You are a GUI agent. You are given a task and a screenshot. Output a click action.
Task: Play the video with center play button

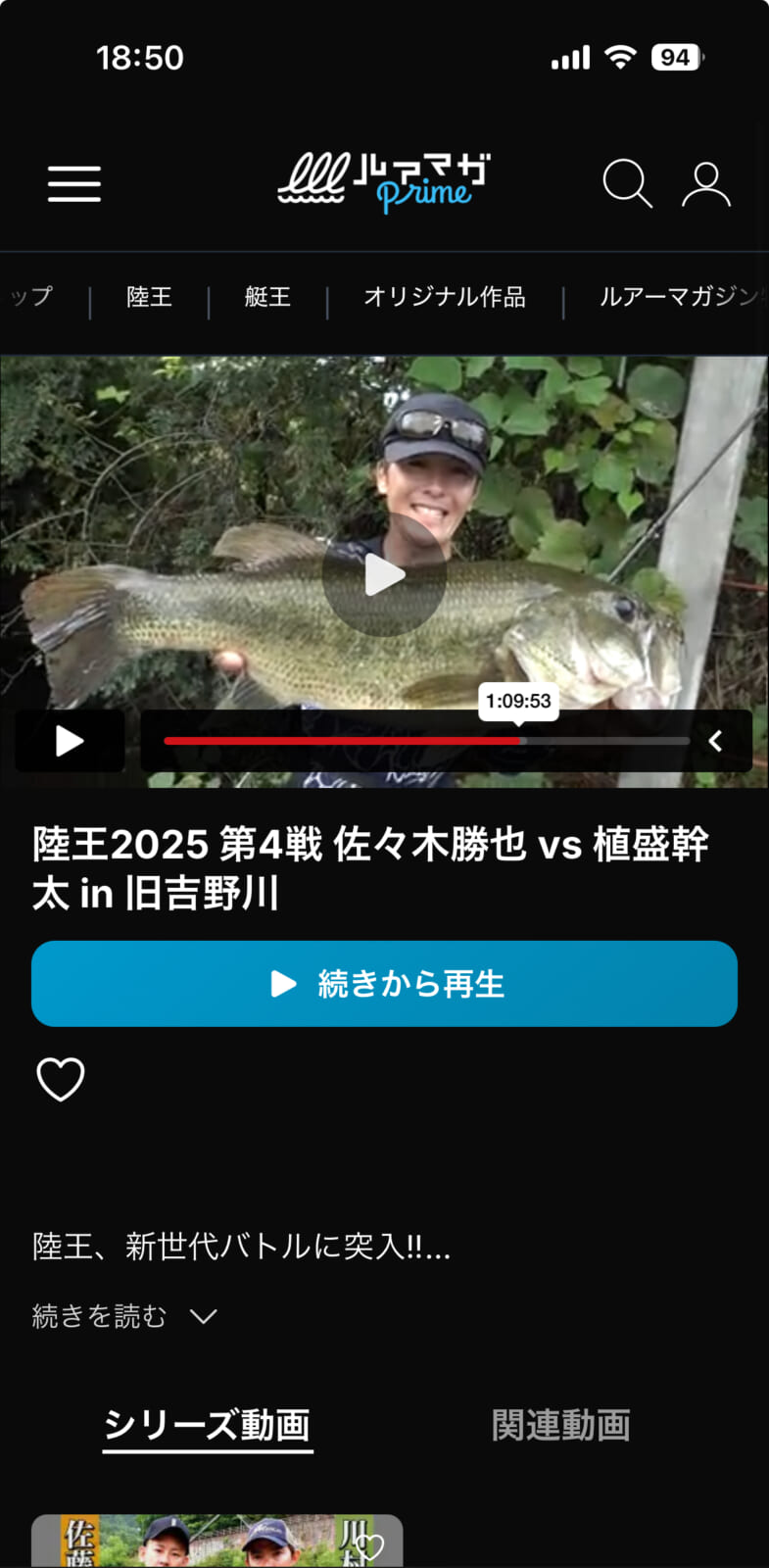click(384, 575)
